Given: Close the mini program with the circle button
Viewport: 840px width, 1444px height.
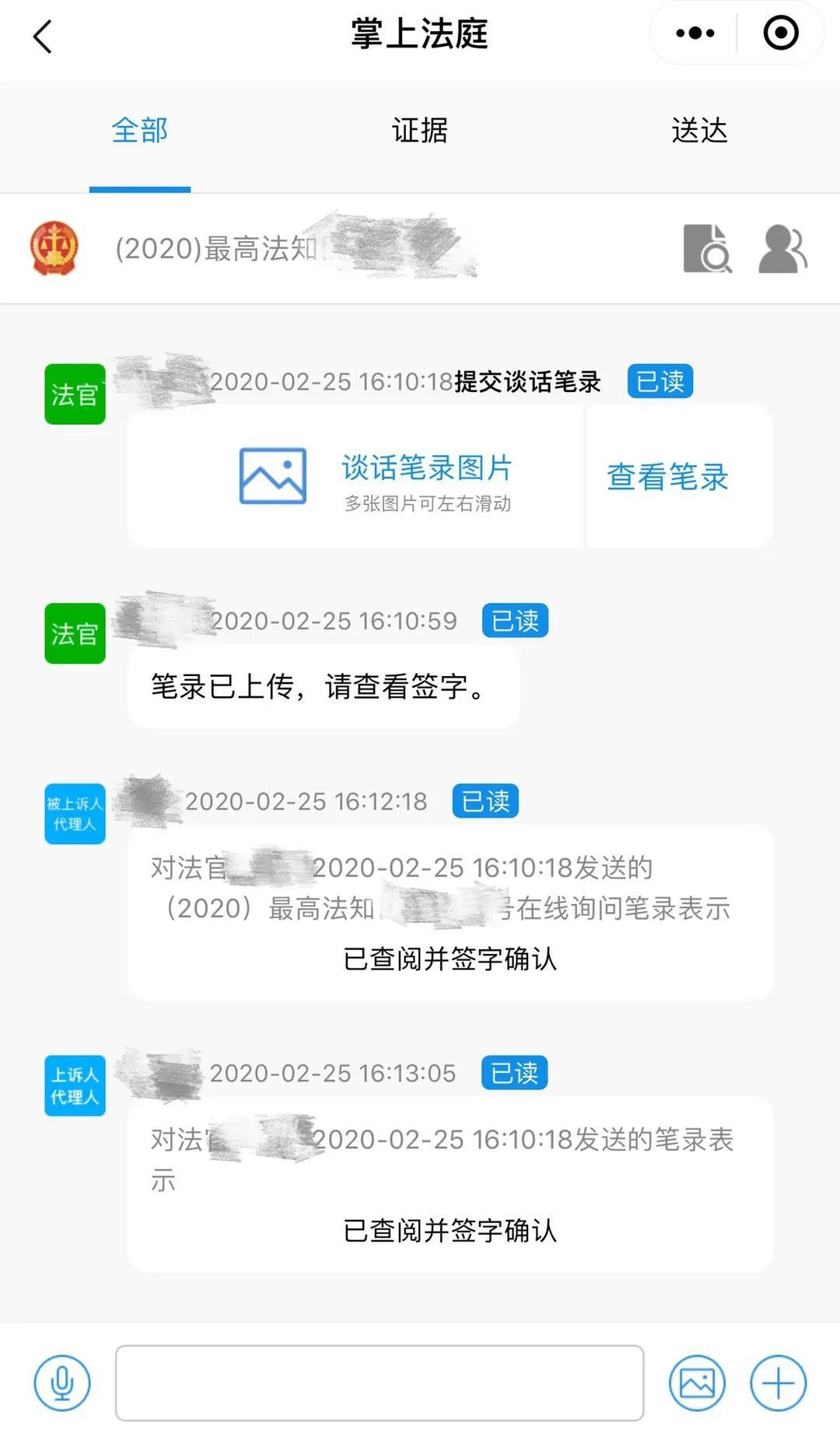Looking at the screenshot, I should point(780,33).
